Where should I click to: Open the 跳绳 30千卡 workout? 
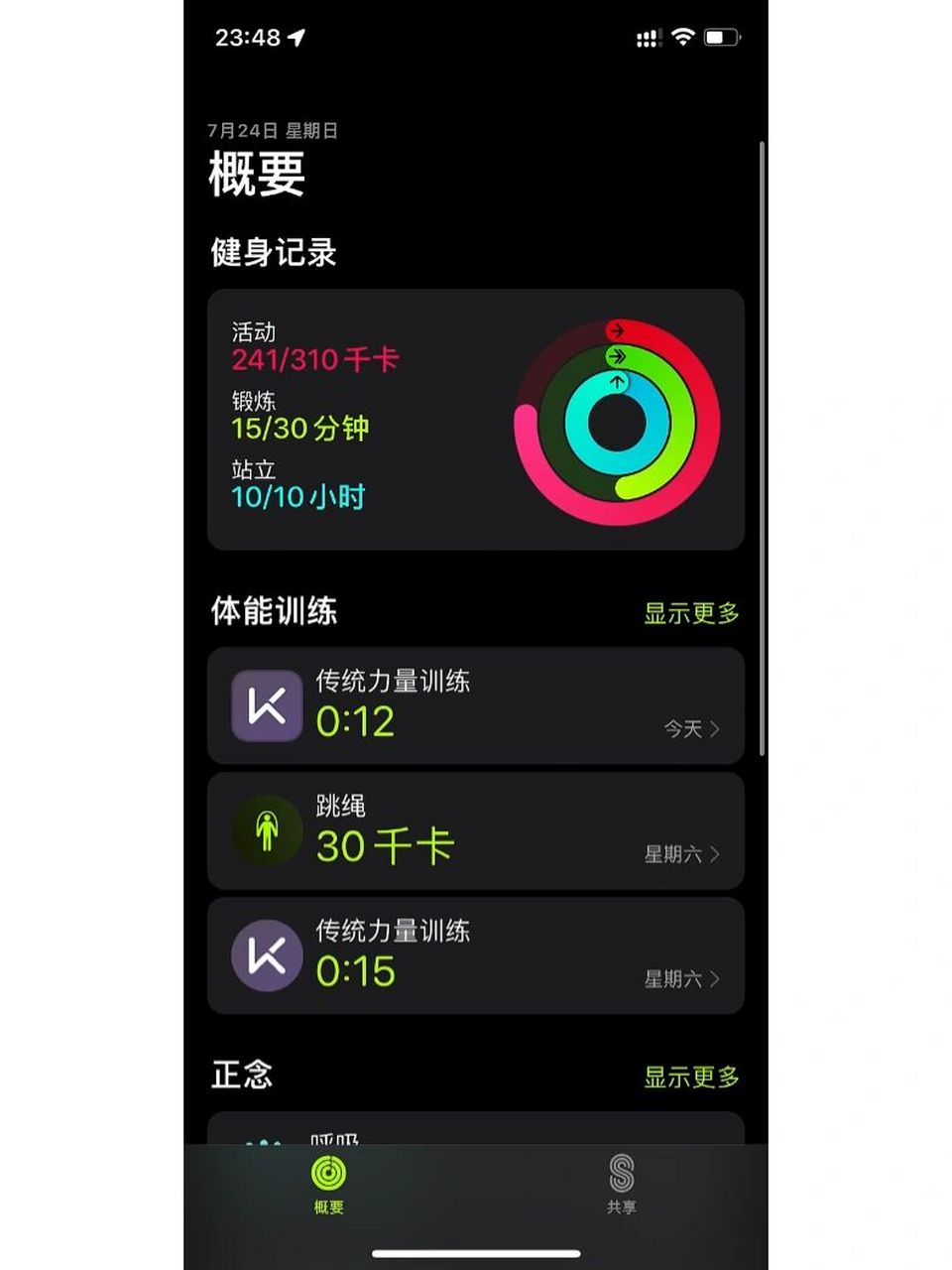tap(475, 830)
